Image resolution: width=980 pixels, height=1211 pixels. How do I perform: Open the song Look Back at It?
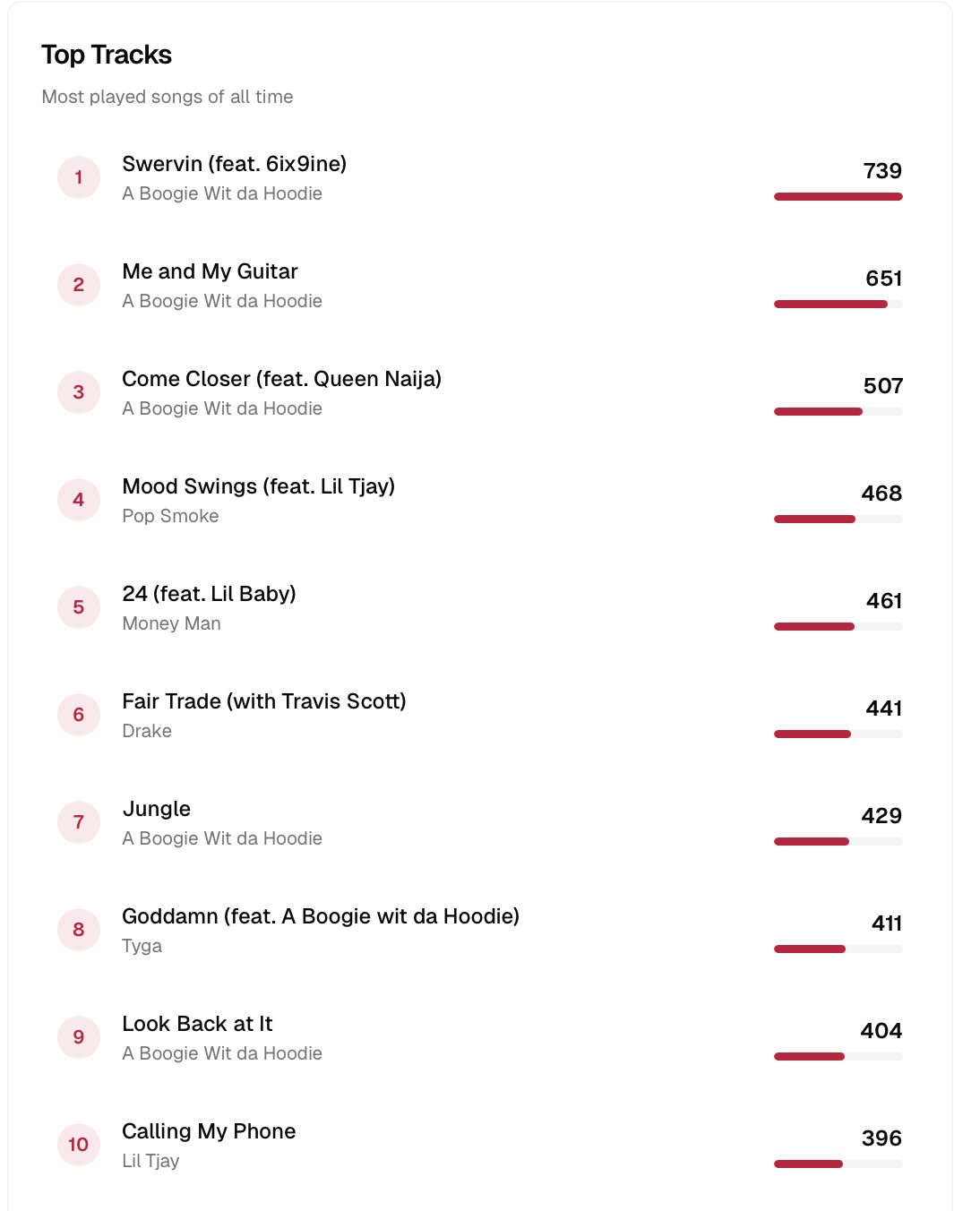(x=197, y=1025)
